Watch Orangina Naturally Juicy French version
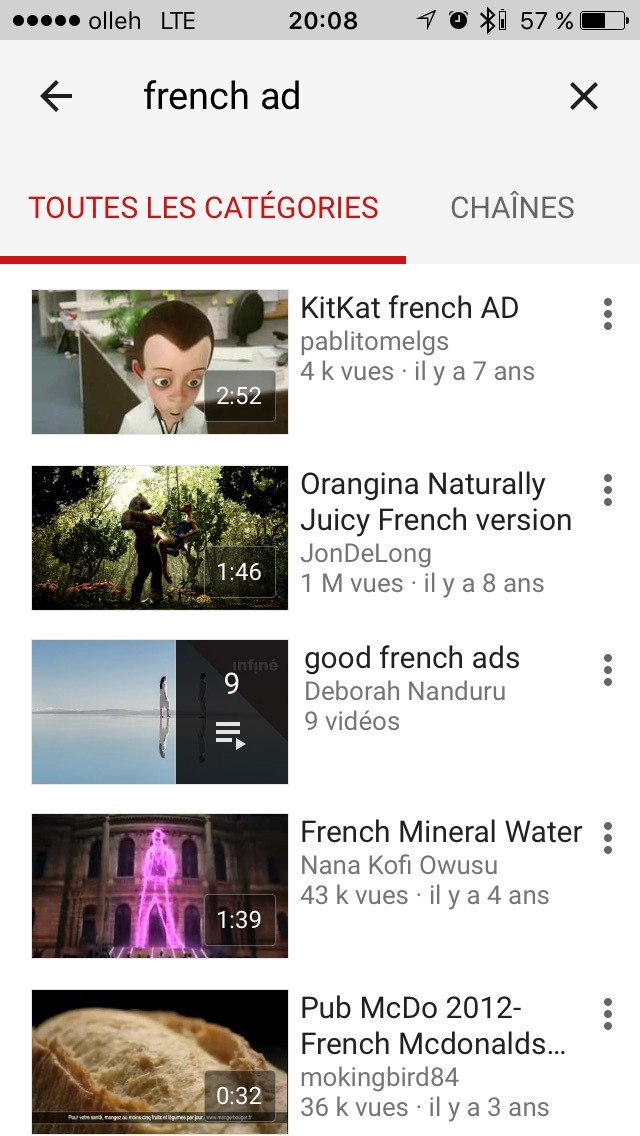The height and width of the screenshot is (1136, 640). pyautogui.click(x=160, y=538)
